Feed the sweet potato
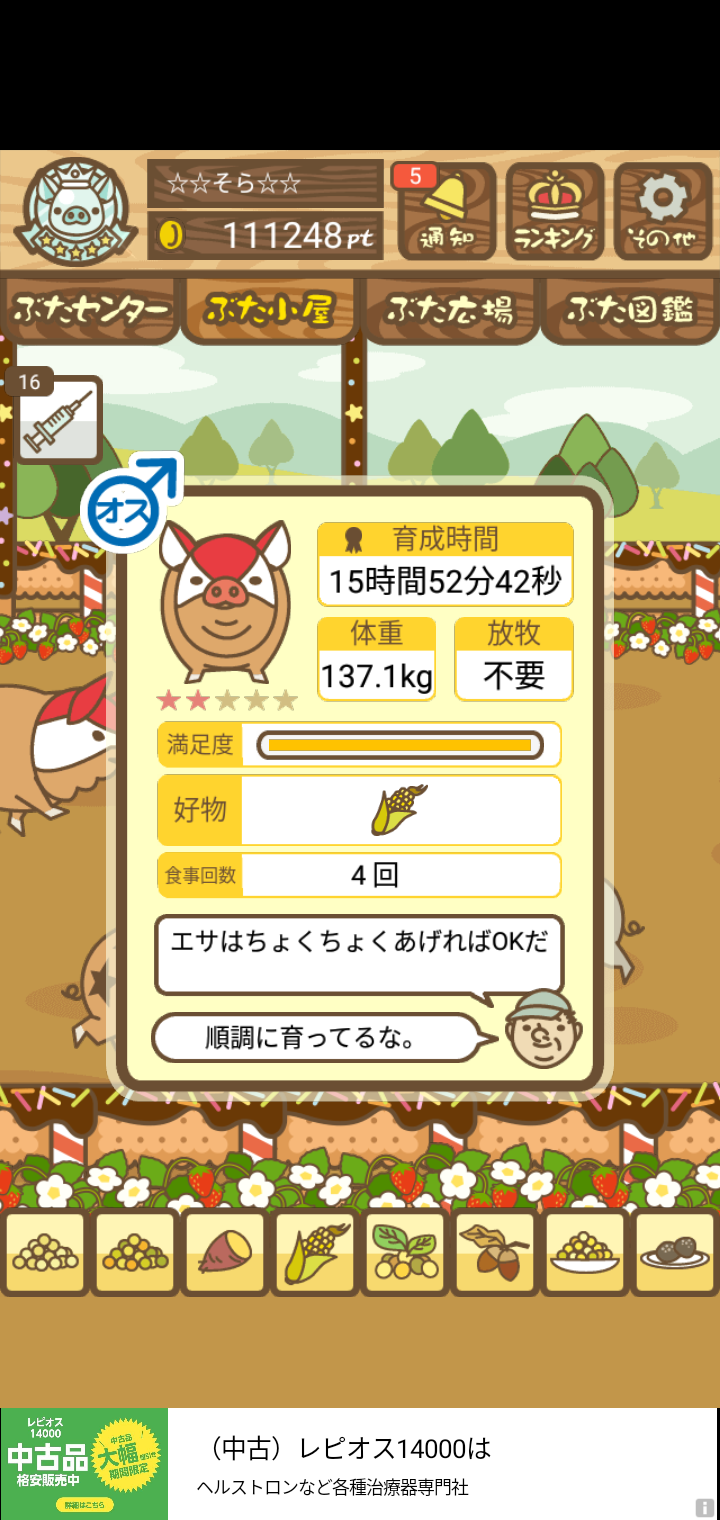Image resolution: width=720 pixels, height=1520 pixels. (225, 1252)
